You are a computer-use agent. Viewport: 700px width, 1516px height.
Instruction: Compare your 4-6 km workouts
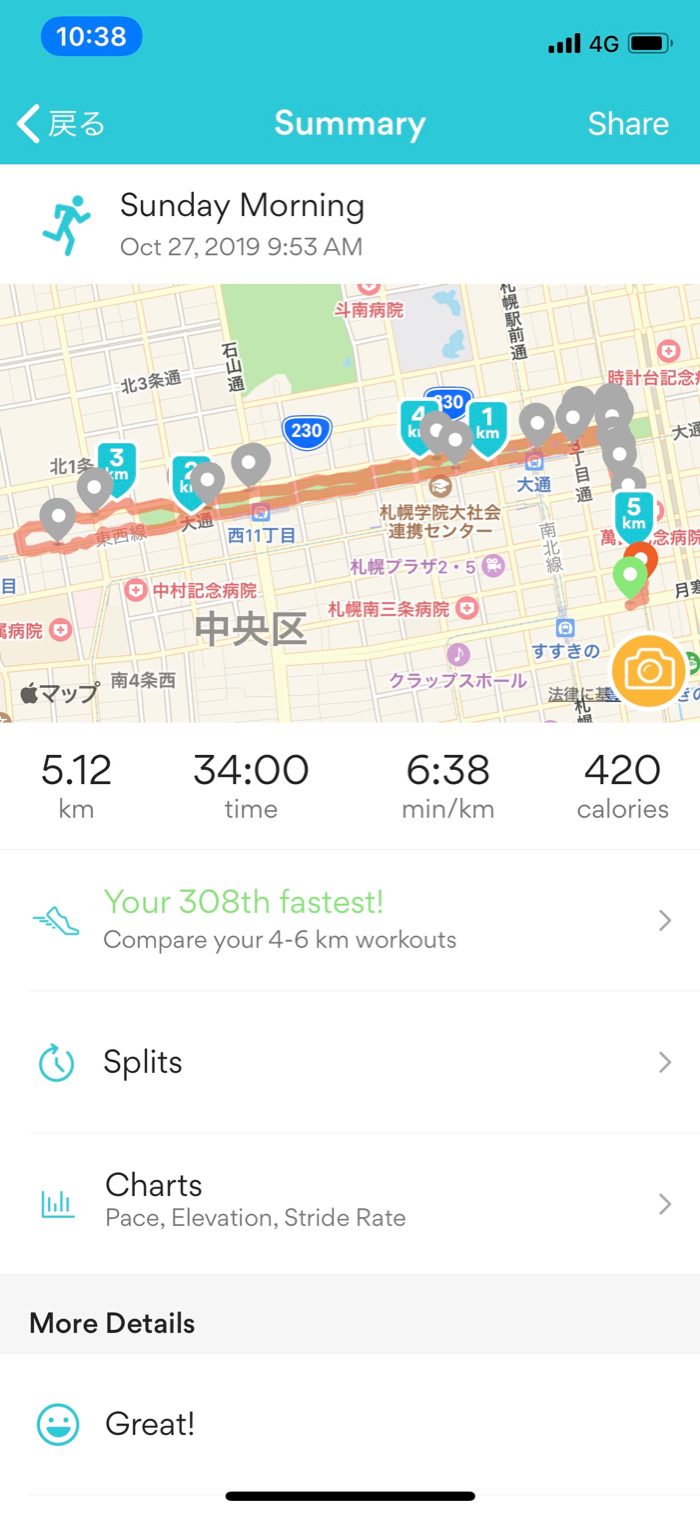(350, 920)
